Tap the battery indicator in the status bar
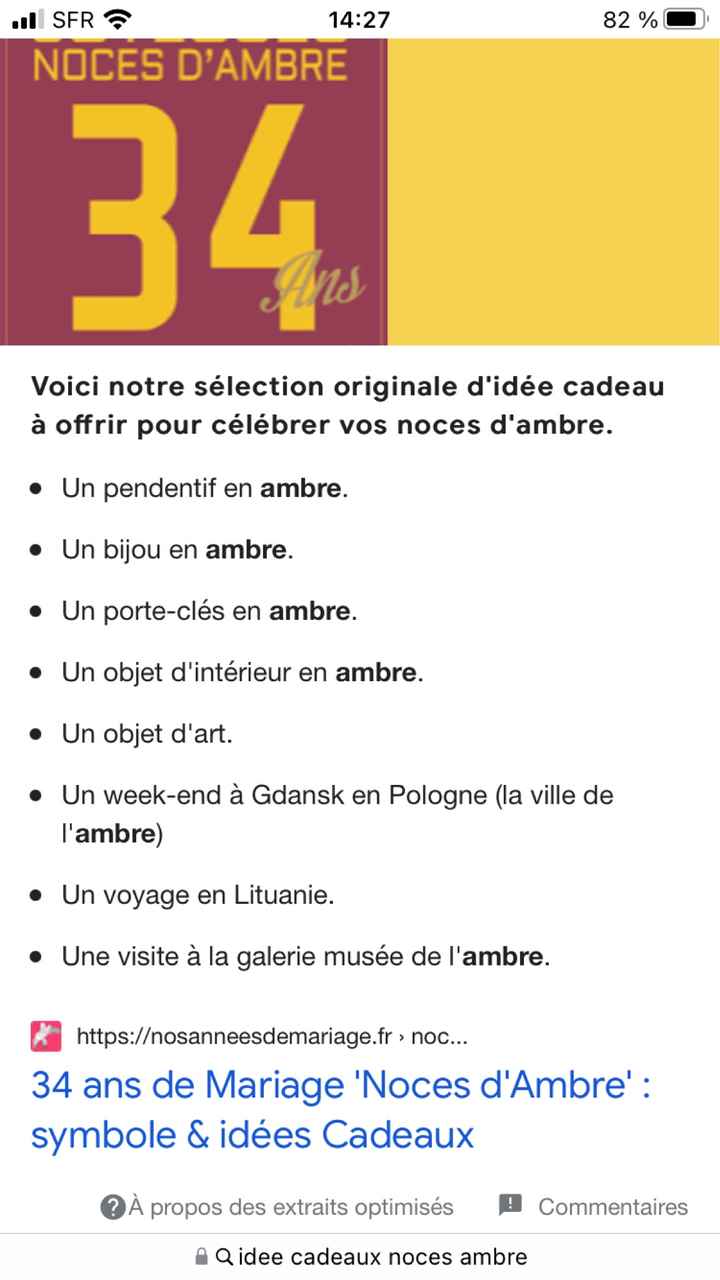Screen dimensions: 720x1280 (x=685, y=17)
